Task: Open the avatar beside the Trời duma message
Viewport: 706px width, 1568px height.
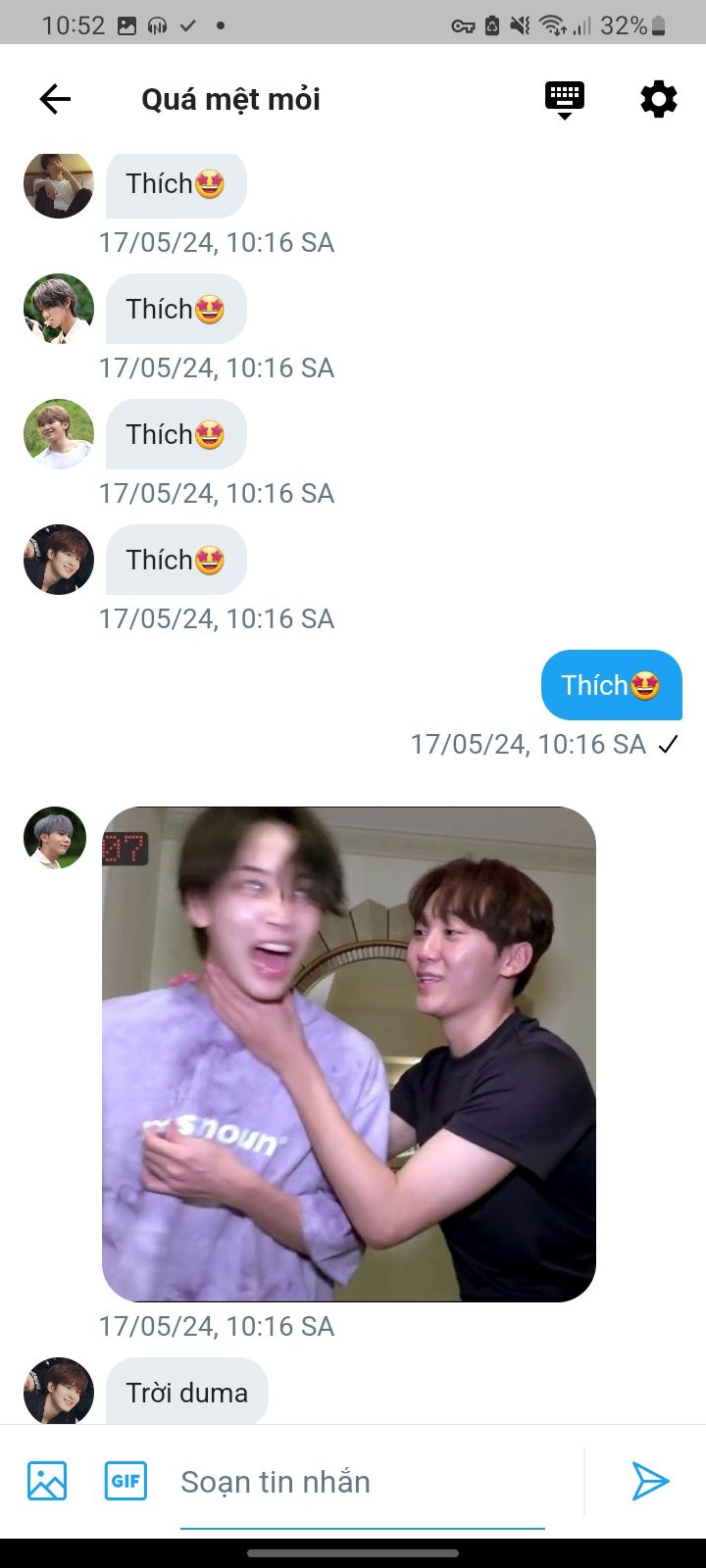Action: 59,1390
